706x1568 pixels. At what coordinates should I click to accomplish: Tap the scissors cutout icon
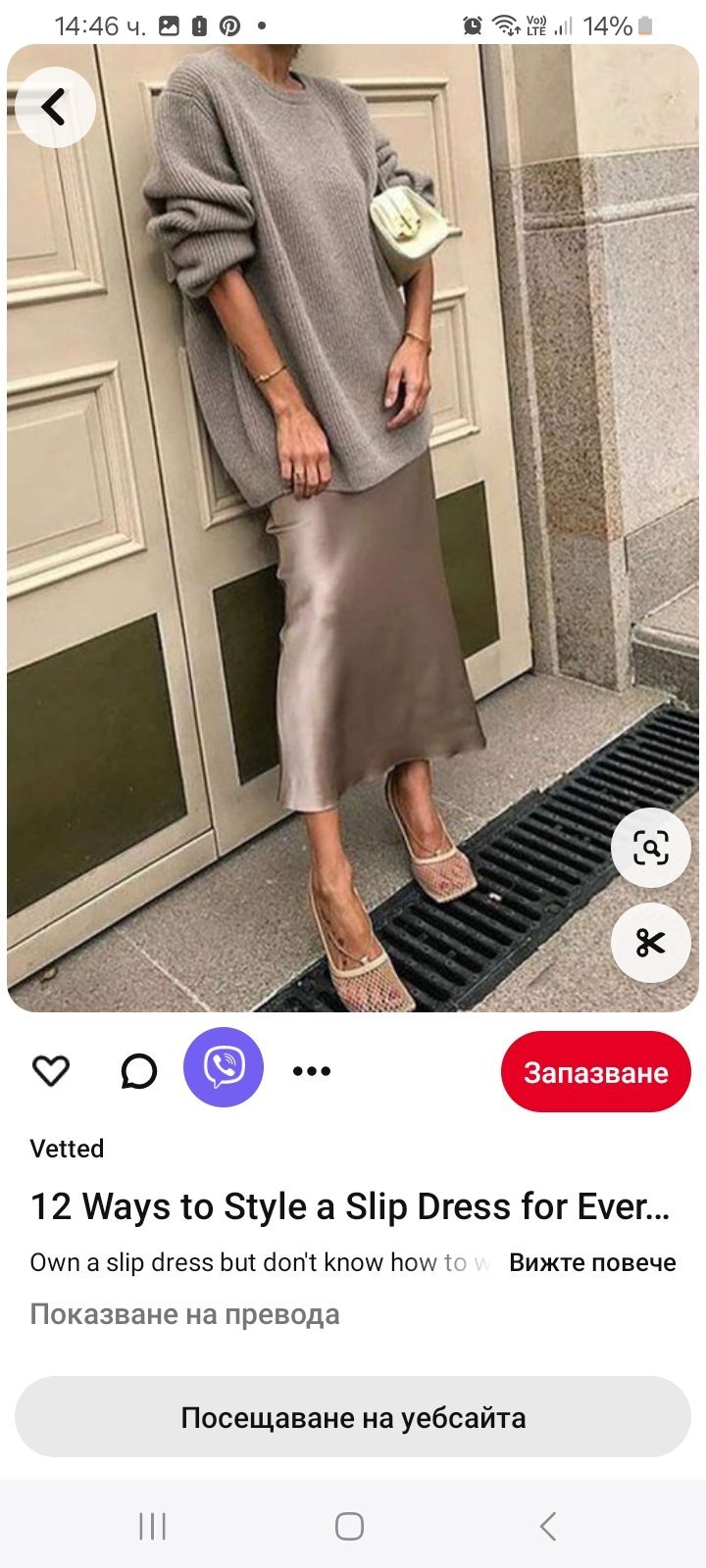coord(650,943)
